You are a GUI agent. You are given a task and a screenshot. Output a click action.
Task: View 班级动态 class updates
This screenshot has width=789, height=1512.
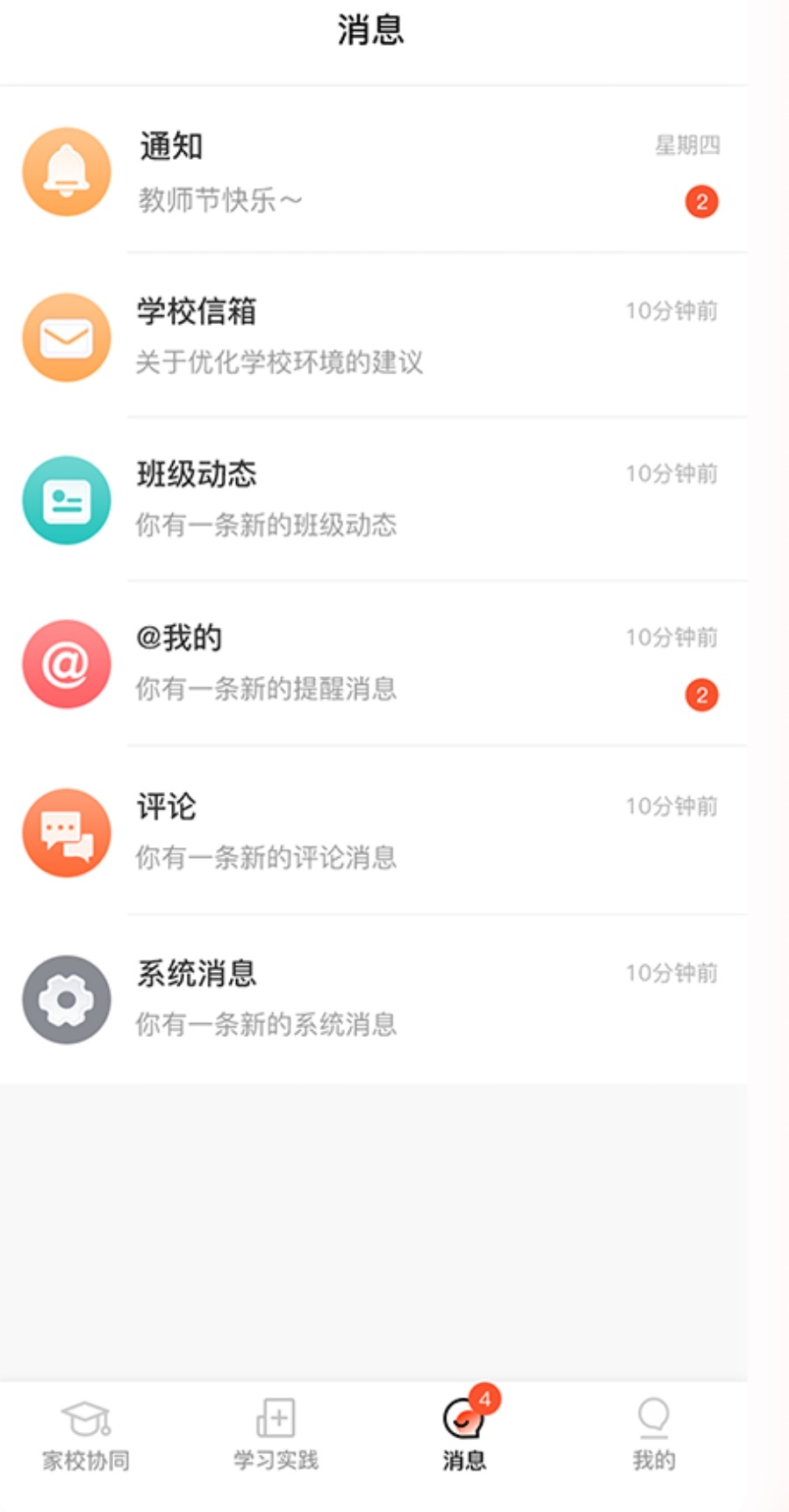pos(373,500)
